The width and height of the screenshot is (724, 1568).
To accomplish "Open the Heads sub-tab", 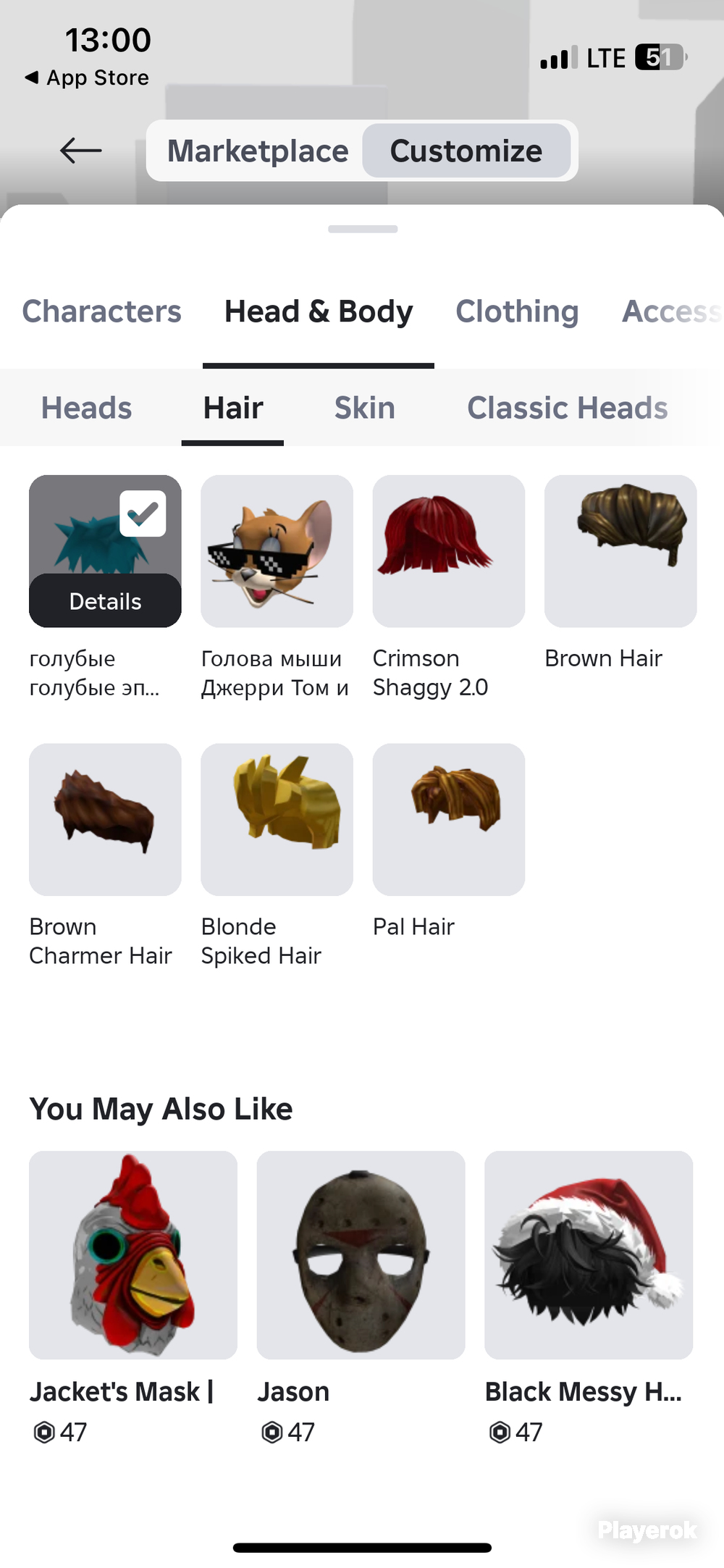I will (85, 408).
